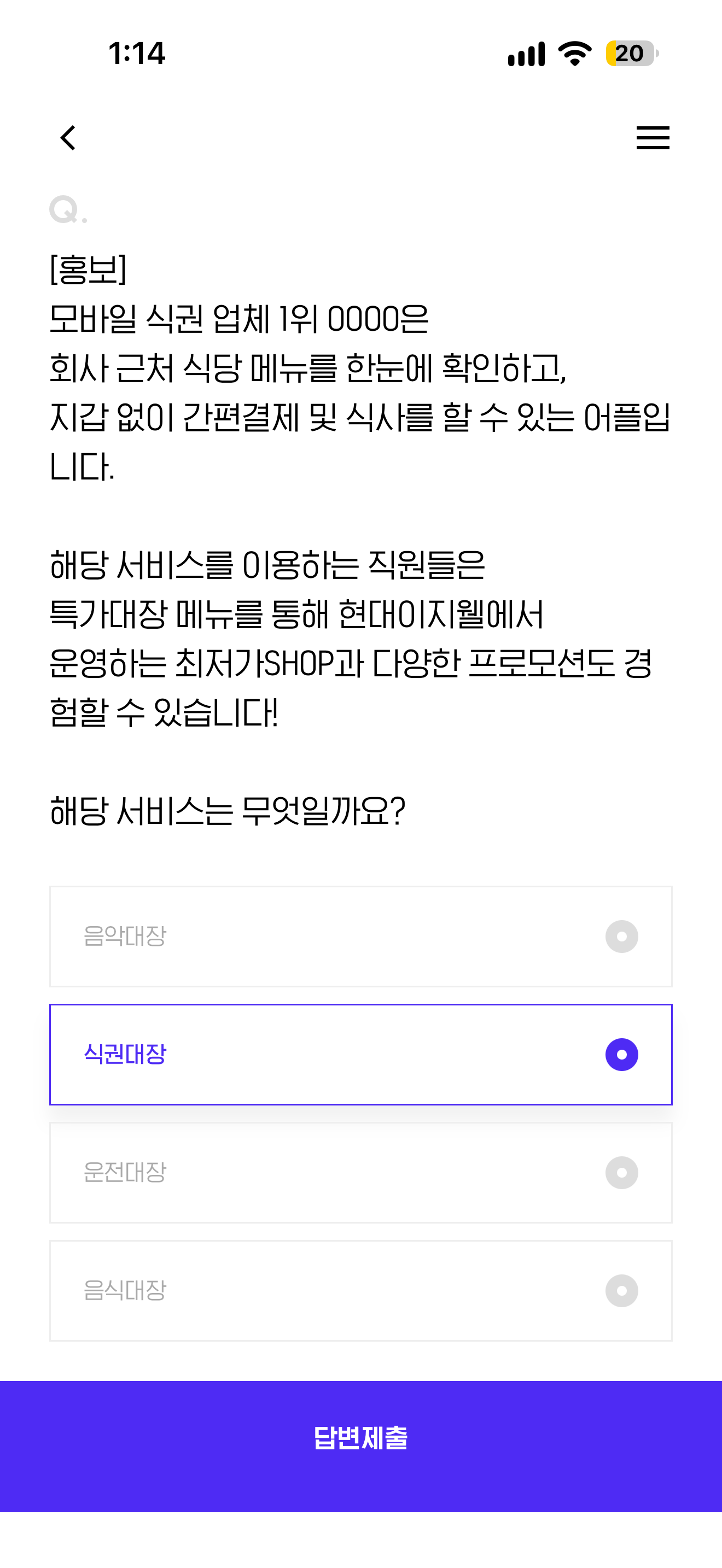The width and height of the screenshot is (722, 1568).
Task: Go back using the top arrow
Action: pos(68,138)
